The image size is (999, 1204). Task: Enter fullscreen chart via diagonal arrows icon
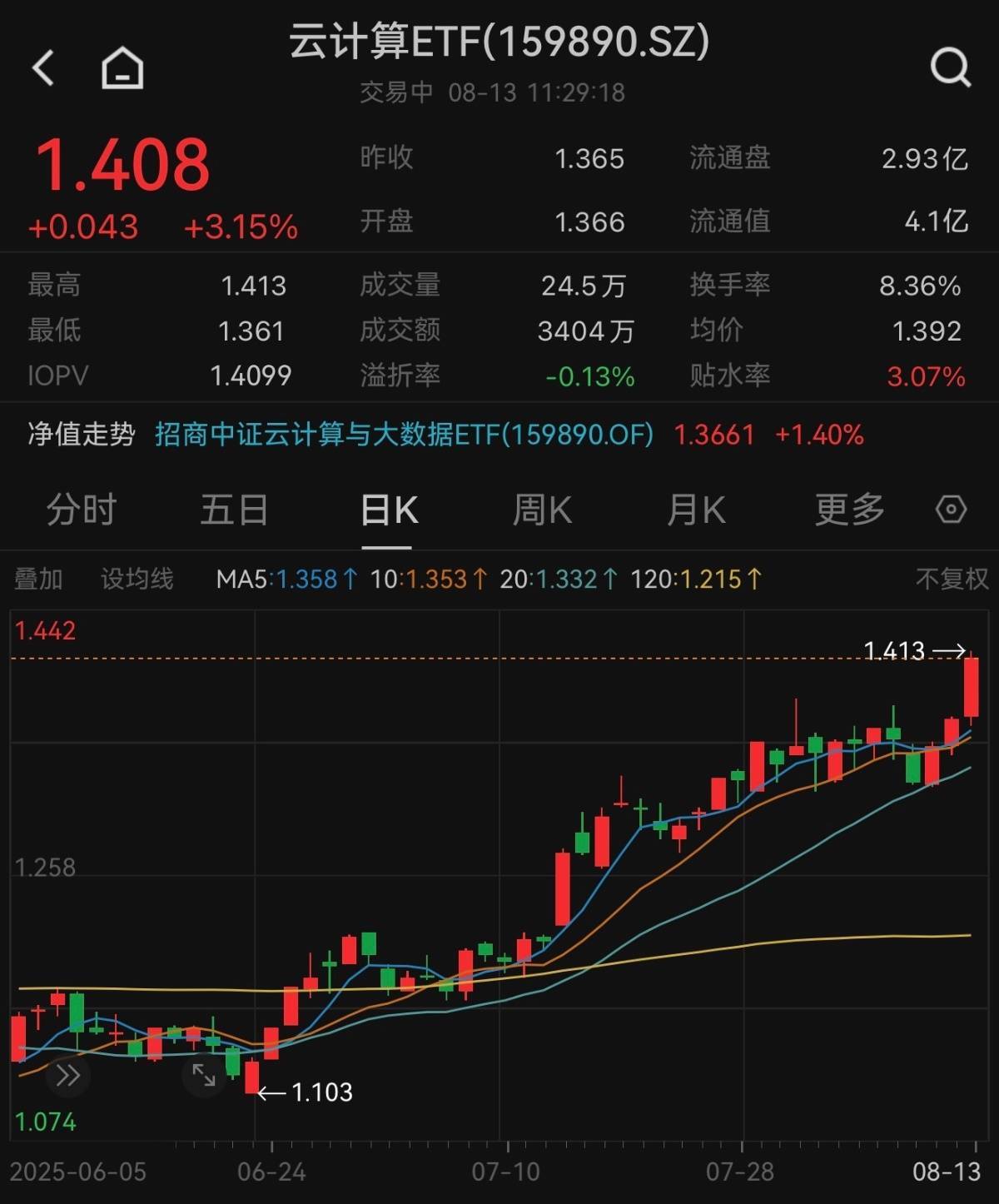pyautogui.click(x=202, y=1075)
